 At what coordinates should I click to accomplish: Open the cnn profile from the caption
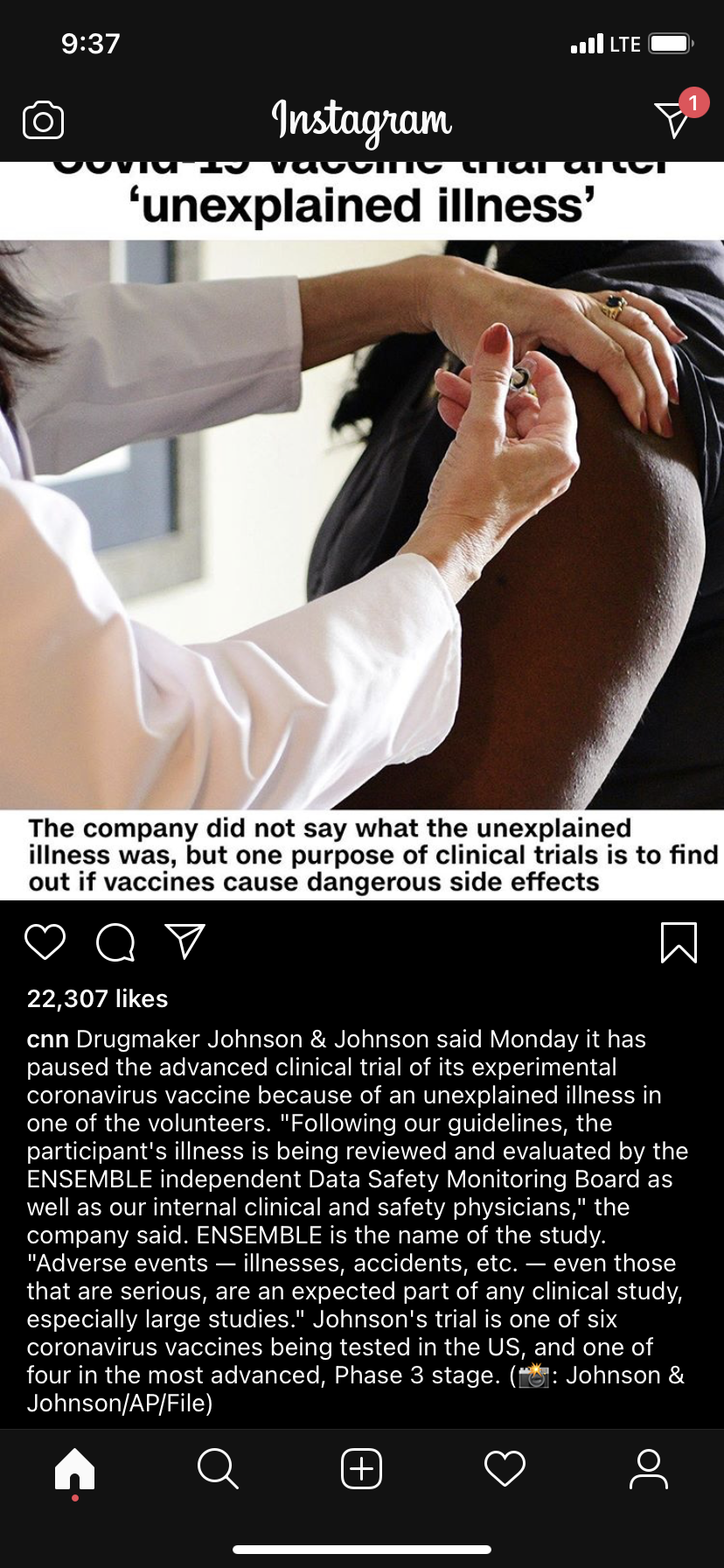47,1039
